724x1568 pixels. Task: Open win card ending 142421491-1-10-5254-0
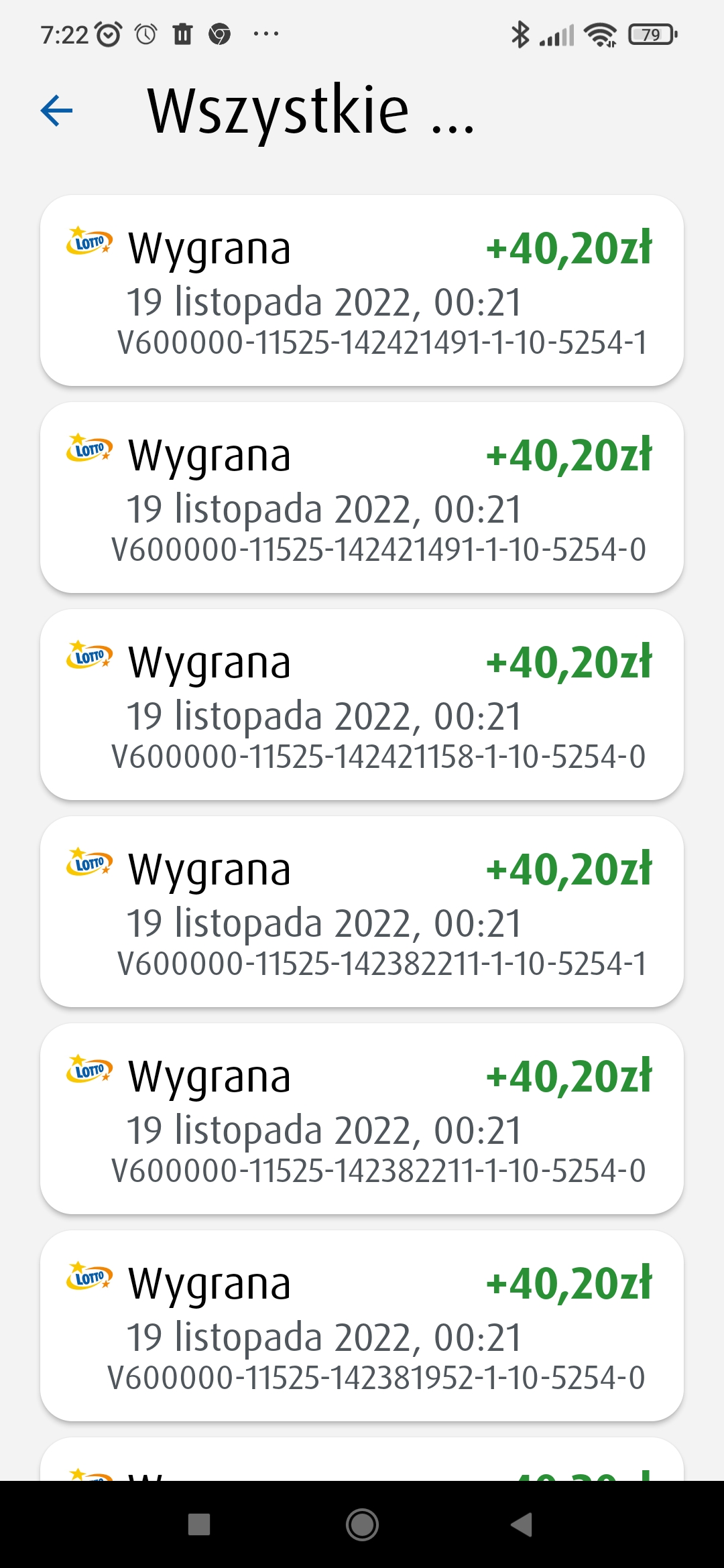tap(362, 497)
